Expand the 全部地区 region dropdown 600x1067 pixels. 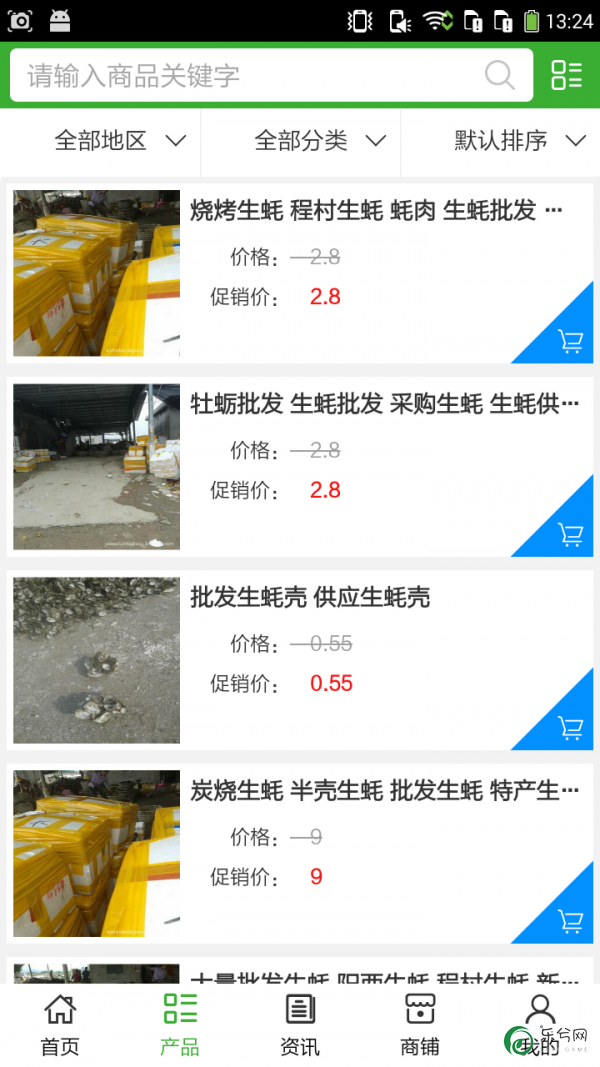coord(101,142)
